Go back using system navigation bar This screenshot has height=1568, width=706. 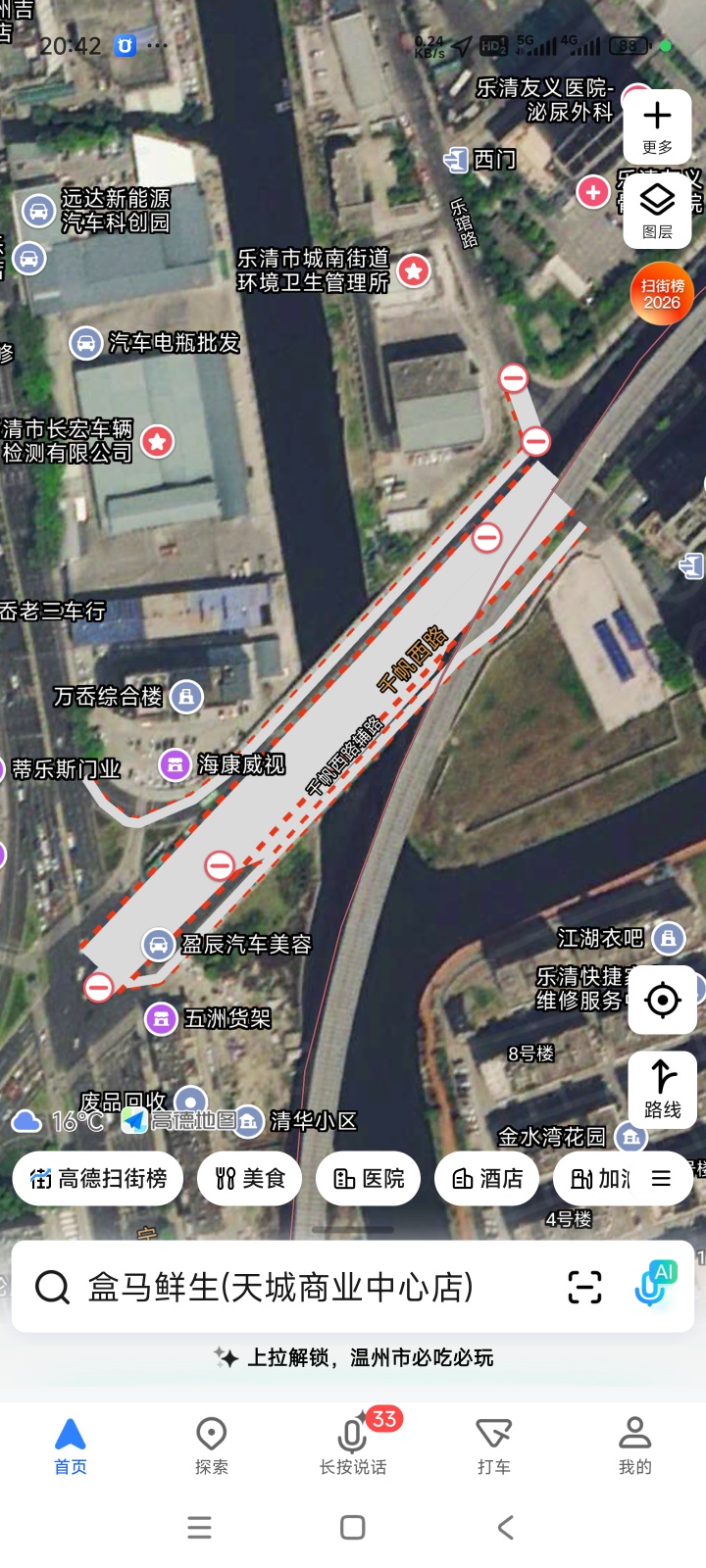click(505, 1527)
